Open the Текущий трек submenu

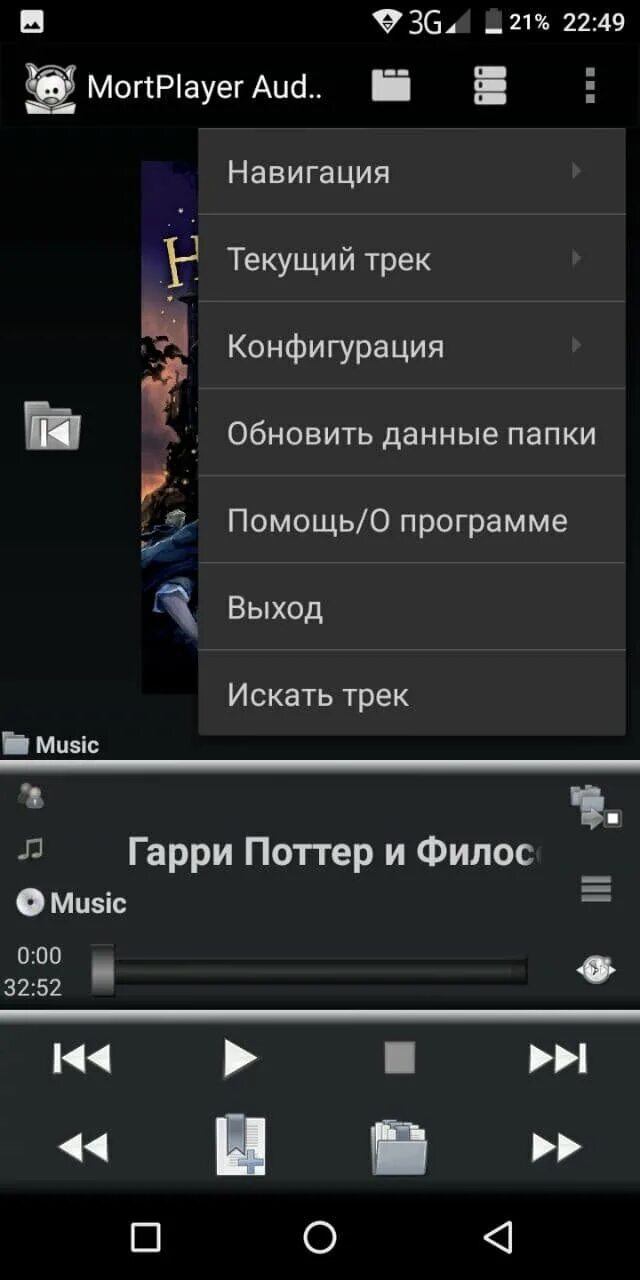412,259
